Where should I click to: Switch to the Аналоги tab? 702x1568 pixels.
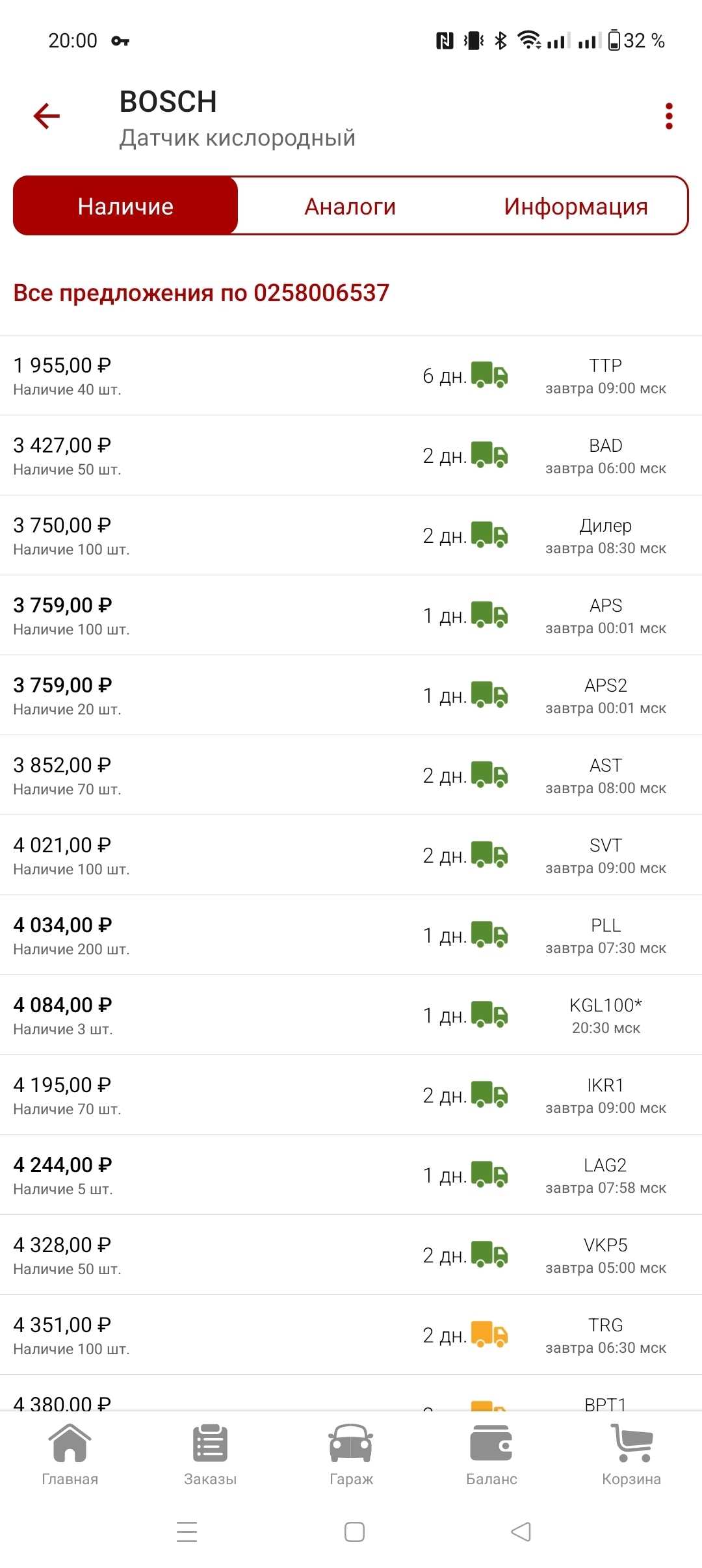(x=350, y=206)
